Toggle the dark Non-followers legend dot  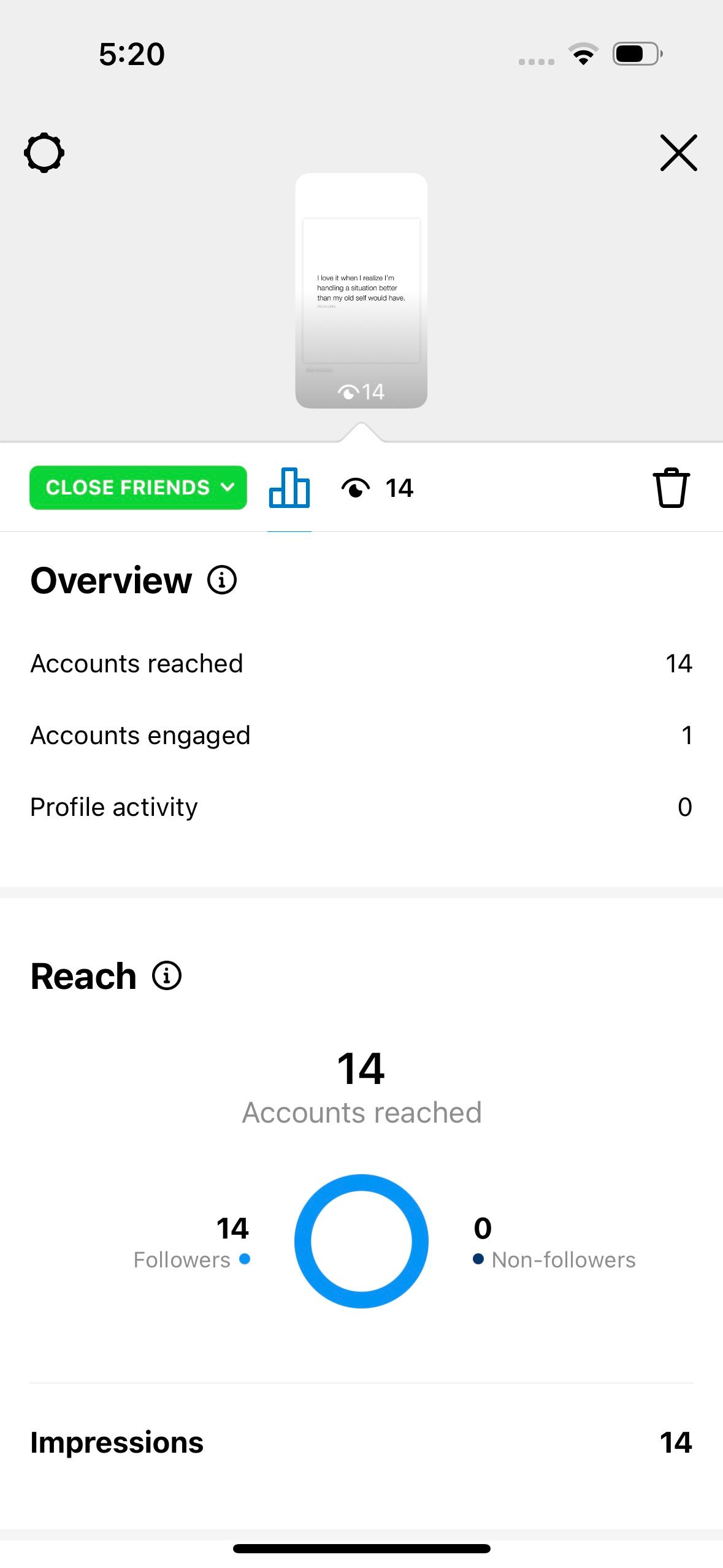[x=478, y=1259]
